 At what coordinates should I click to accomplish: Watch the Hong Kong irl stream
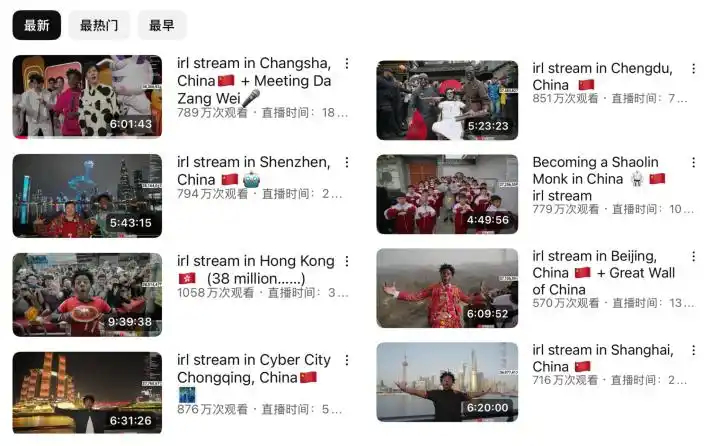tap(87, 294)
